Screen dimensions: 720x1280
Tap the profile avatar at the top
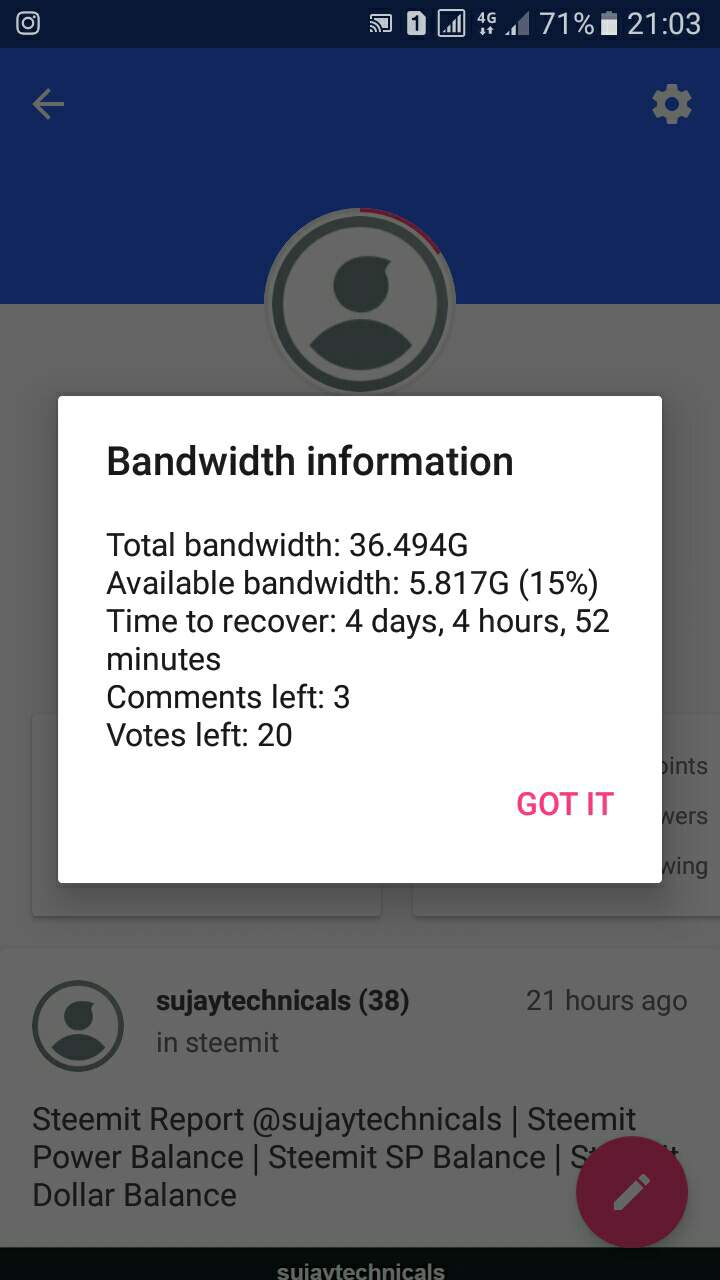point(360,302)
